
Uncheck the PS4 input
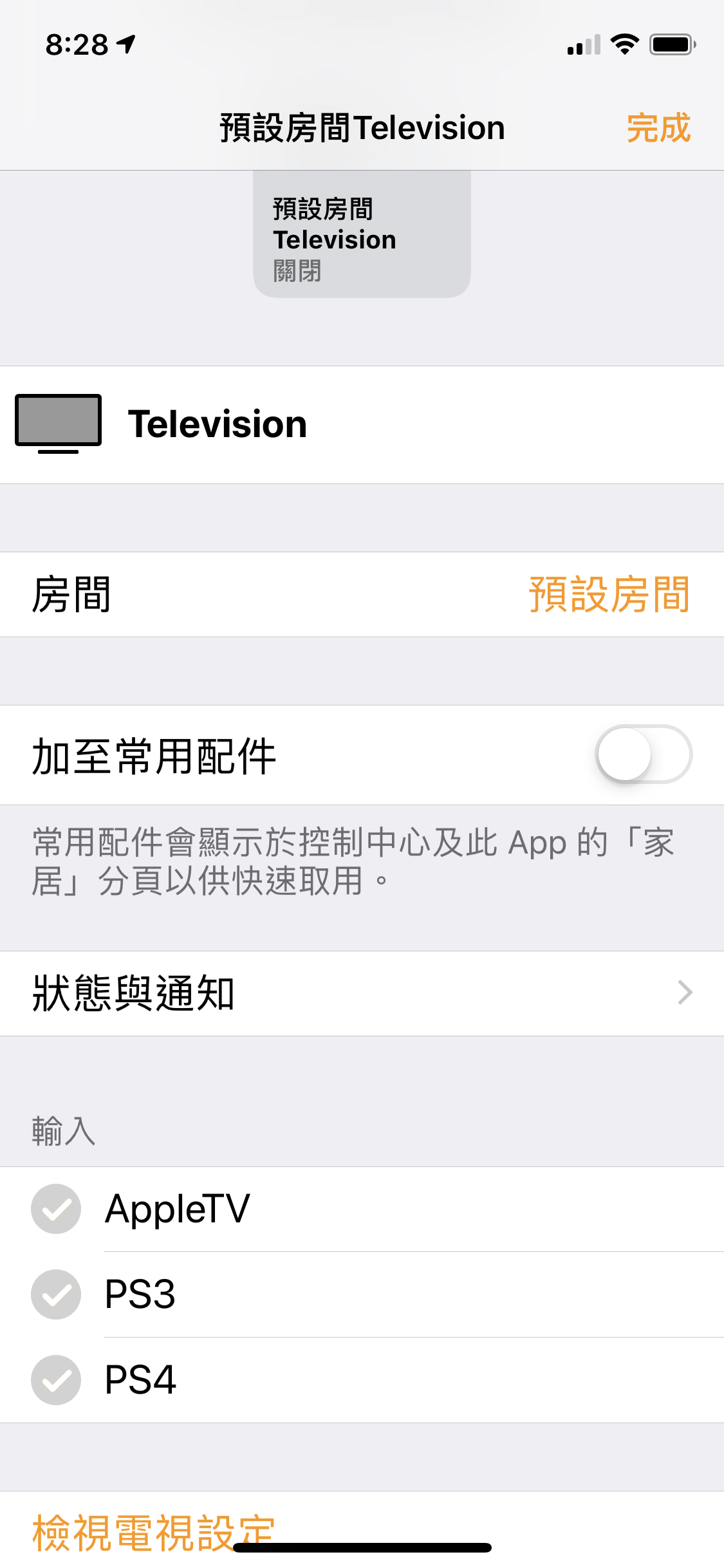pos(56,1380)
